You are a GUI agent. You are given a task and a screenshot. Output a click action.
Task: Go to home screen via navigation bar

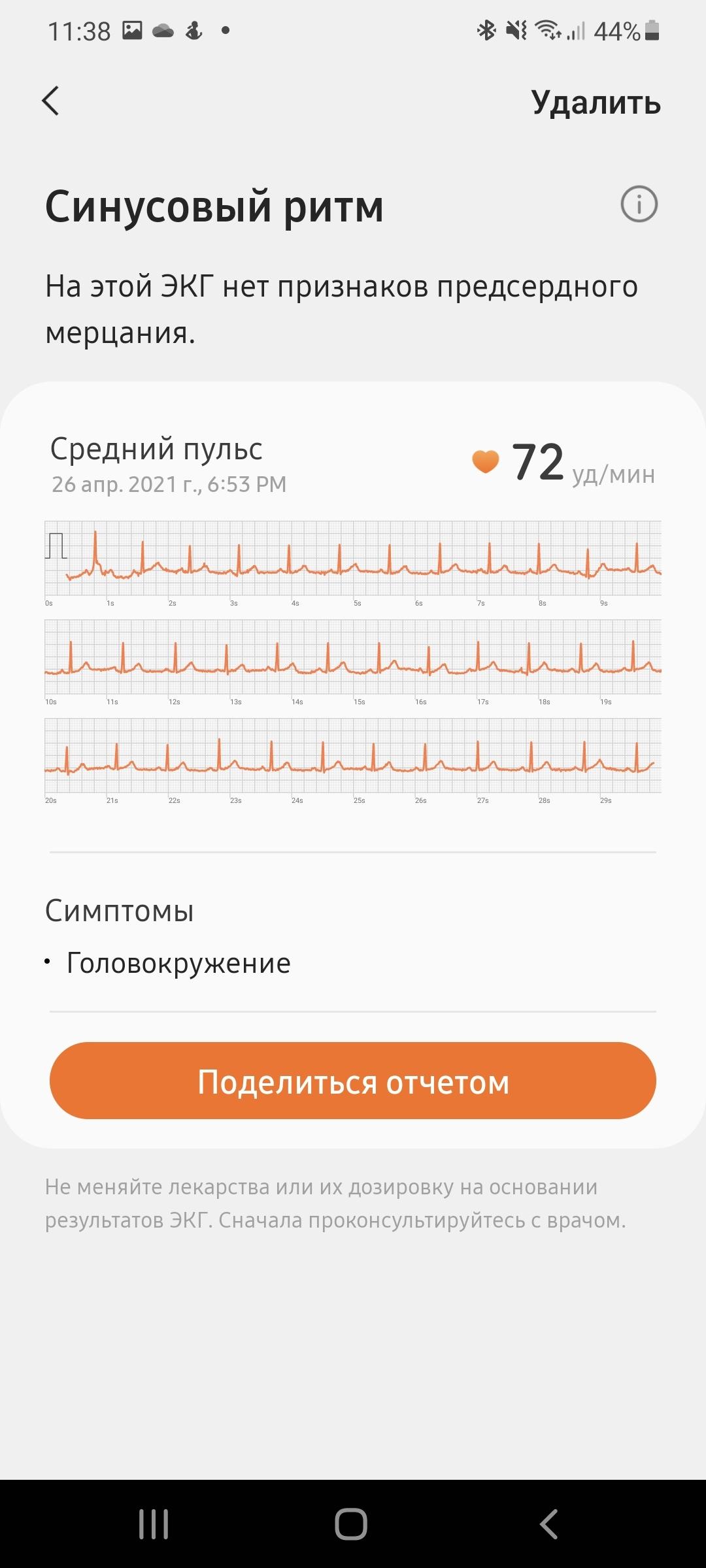pyautogui.click(x=351, y=1524)
